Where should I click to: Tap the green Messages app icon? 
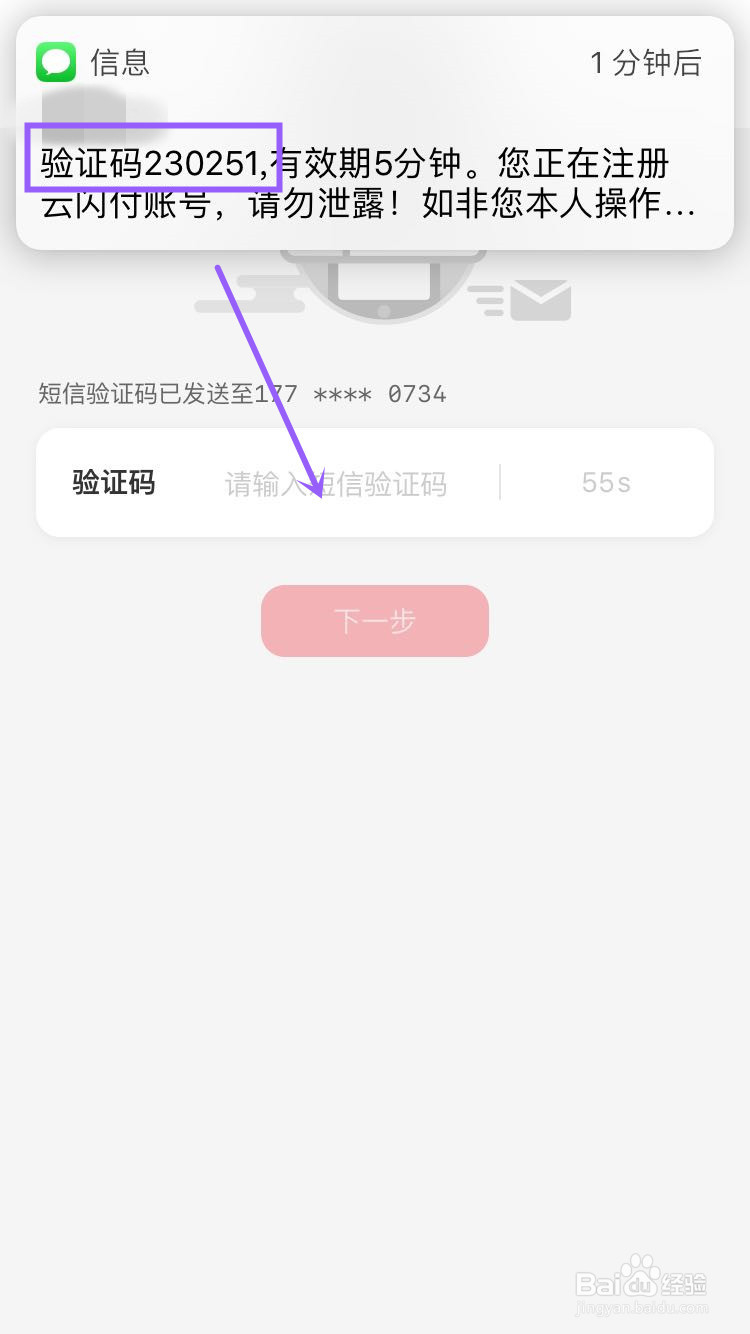[56, 61]
